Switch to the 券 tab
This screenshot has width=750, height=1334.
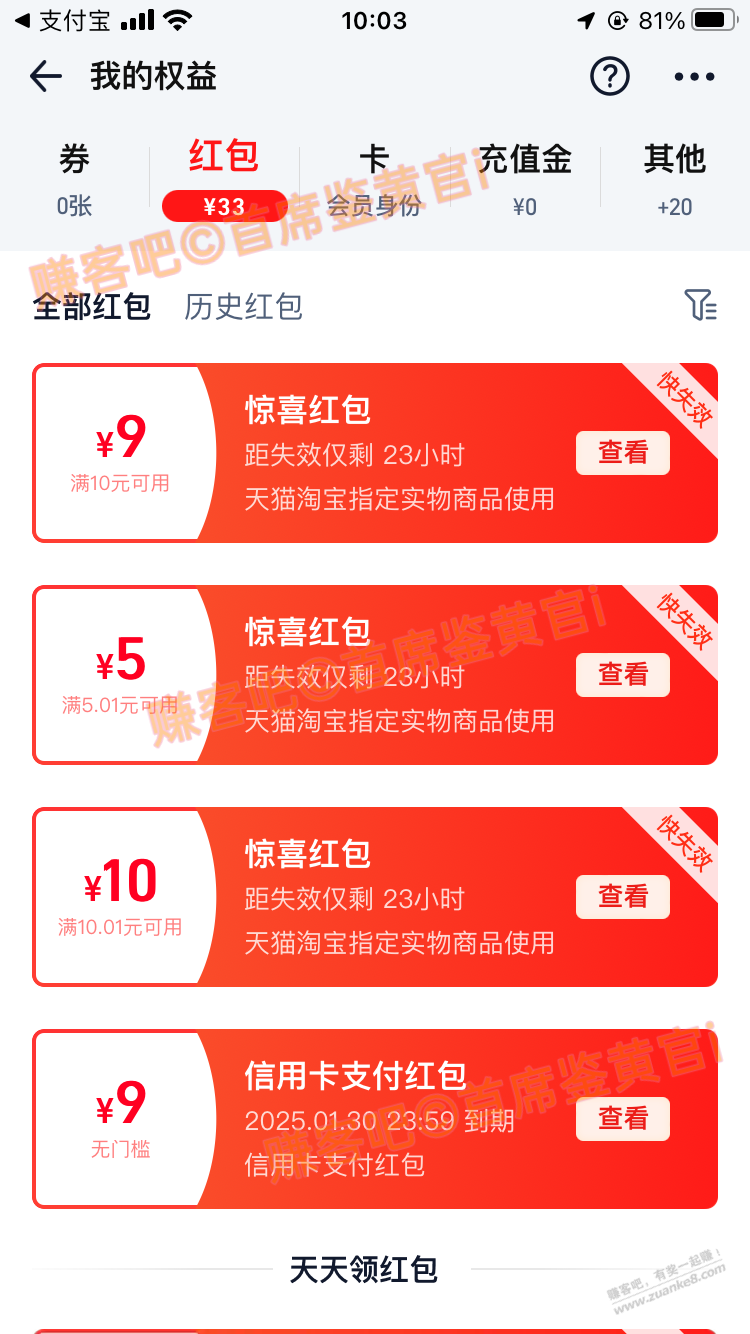[75, 180]
